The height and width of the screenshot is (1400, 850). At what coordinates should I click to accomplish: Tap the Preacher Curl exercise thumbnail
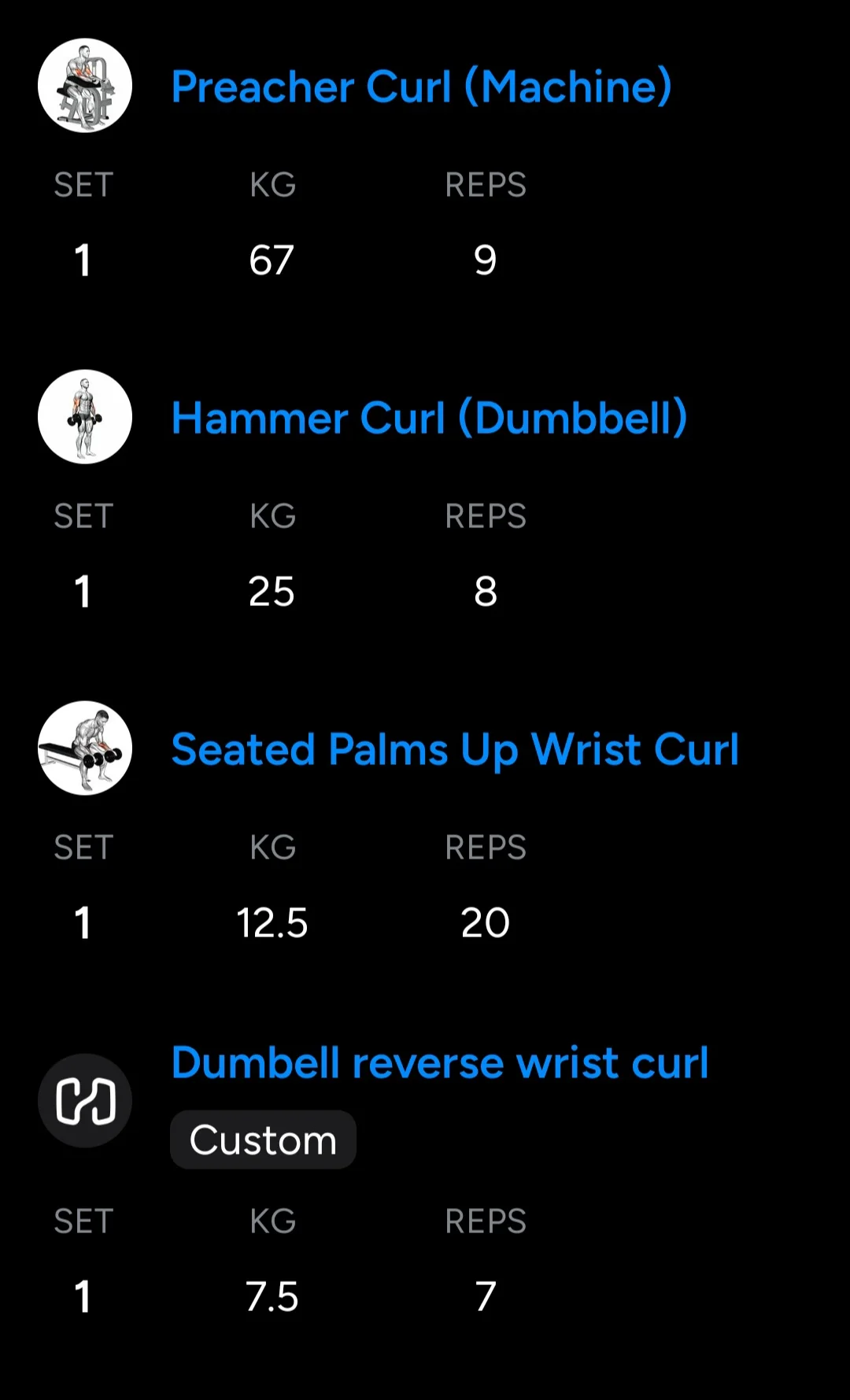pyautogui.click(x=85, y=86)
